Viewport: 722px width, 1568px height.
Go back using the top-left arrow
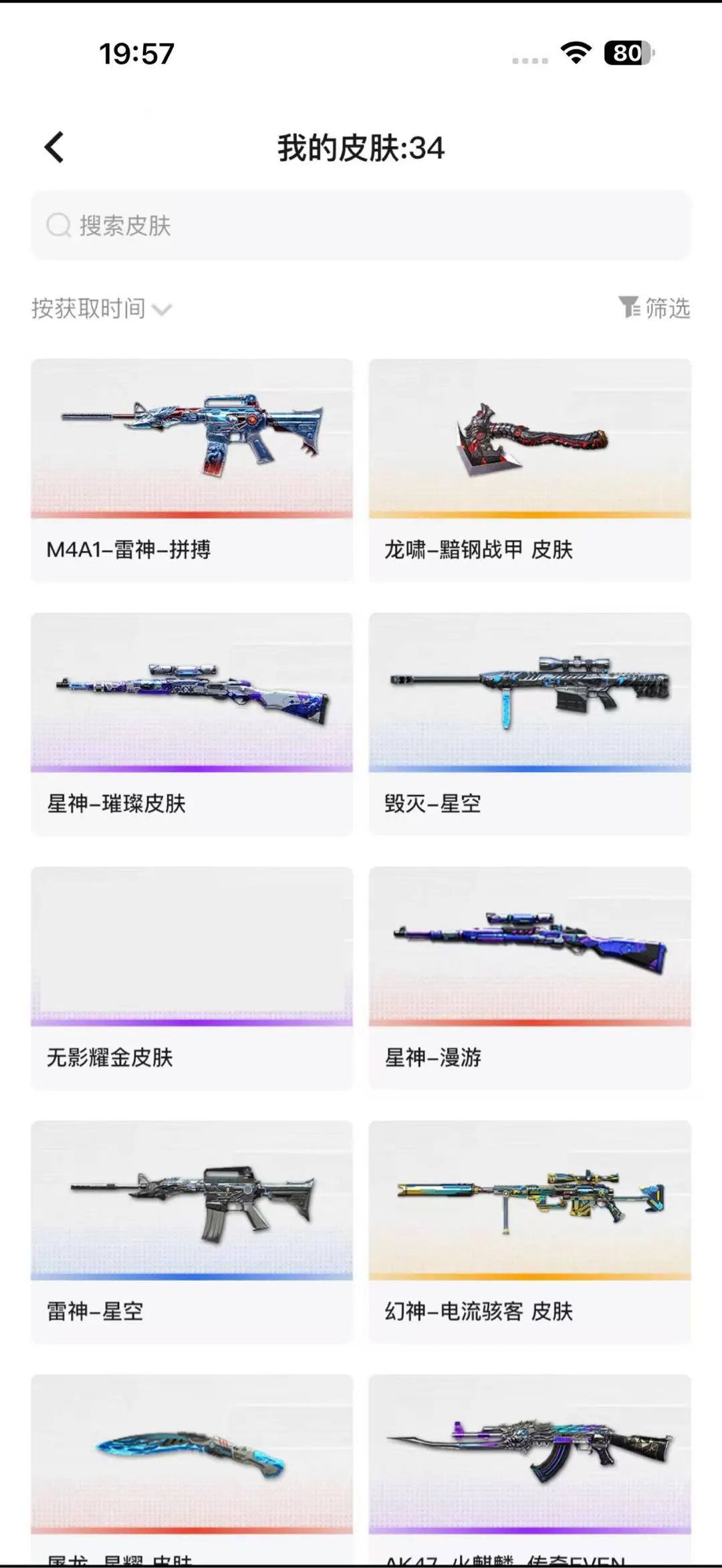click(x=54, y=147)
